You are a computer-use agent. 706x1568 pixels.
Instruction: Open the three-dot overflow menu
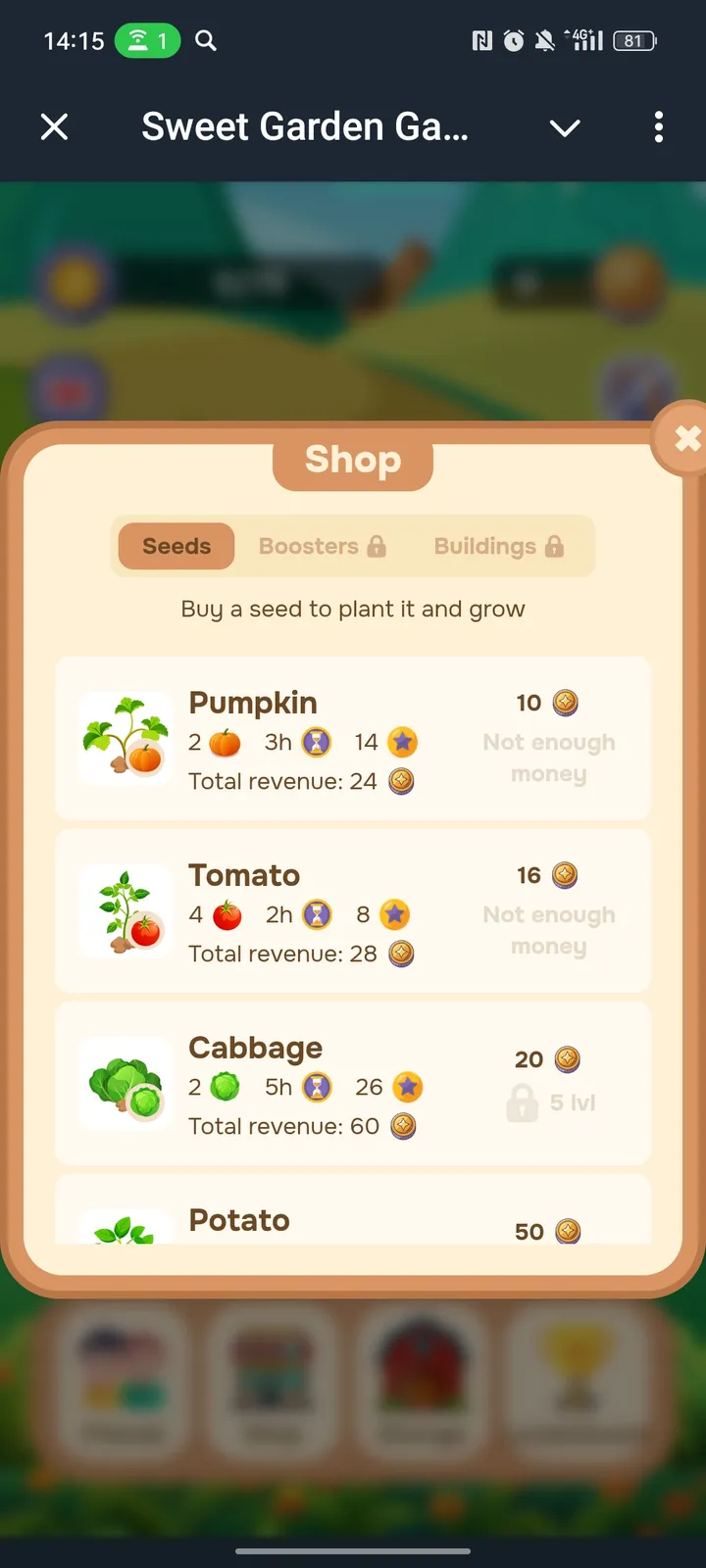click(x=658, y=127)
